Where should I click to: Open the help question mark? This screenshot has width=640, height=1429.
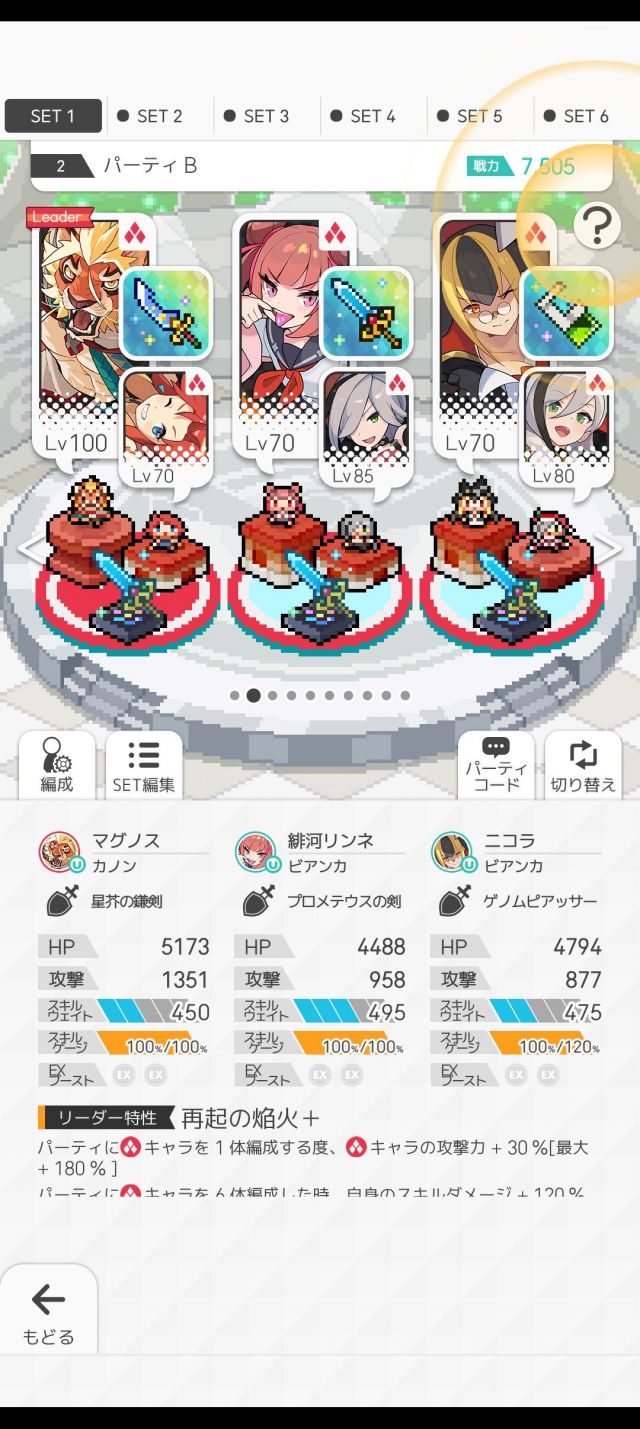(x=597, y=228)
